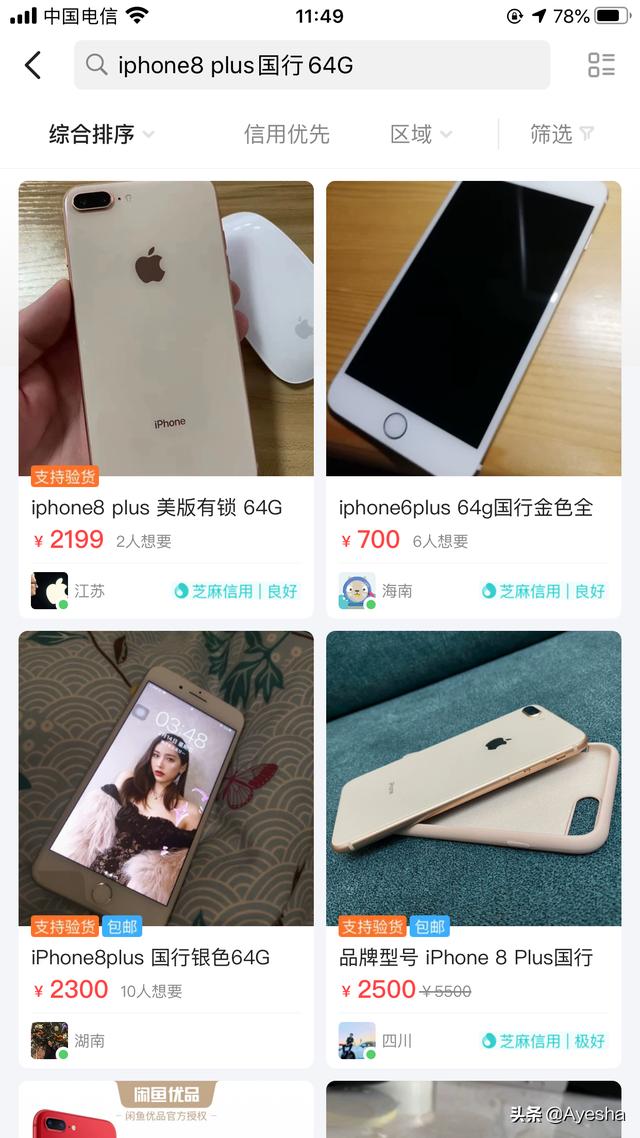Select the 信用优先 sorting tab
This screenshot has width=640, height=1138.
coord(287,134)
